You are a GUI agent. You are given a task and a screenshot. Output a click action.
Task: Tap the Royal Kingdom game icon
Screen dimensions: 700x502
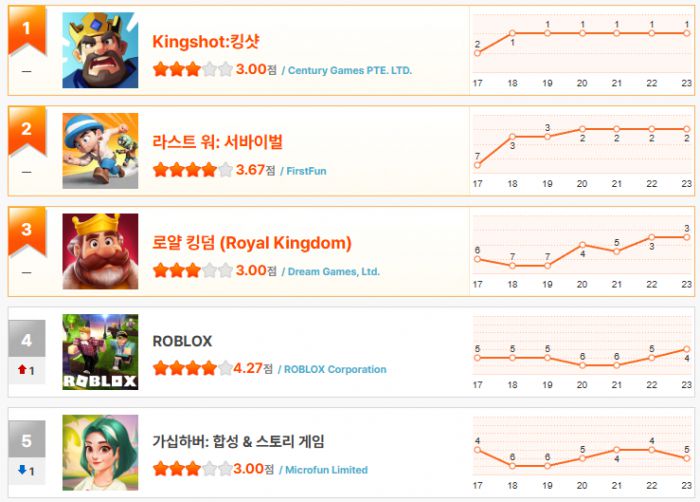[x=100, y=251]
